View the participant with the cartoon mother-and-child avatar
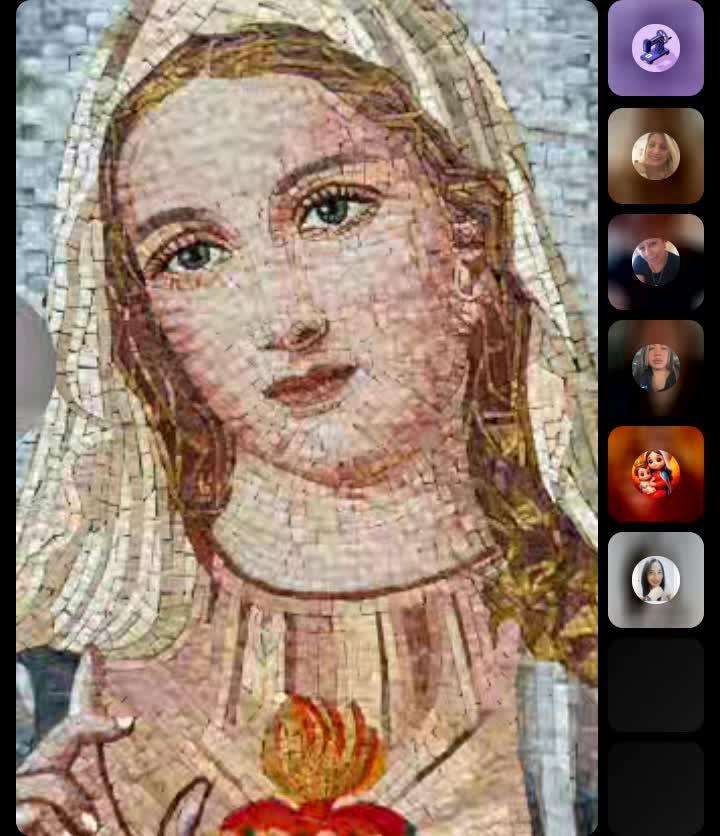The height and width of the screenshot is (836, 720). (x=656, y=474)
